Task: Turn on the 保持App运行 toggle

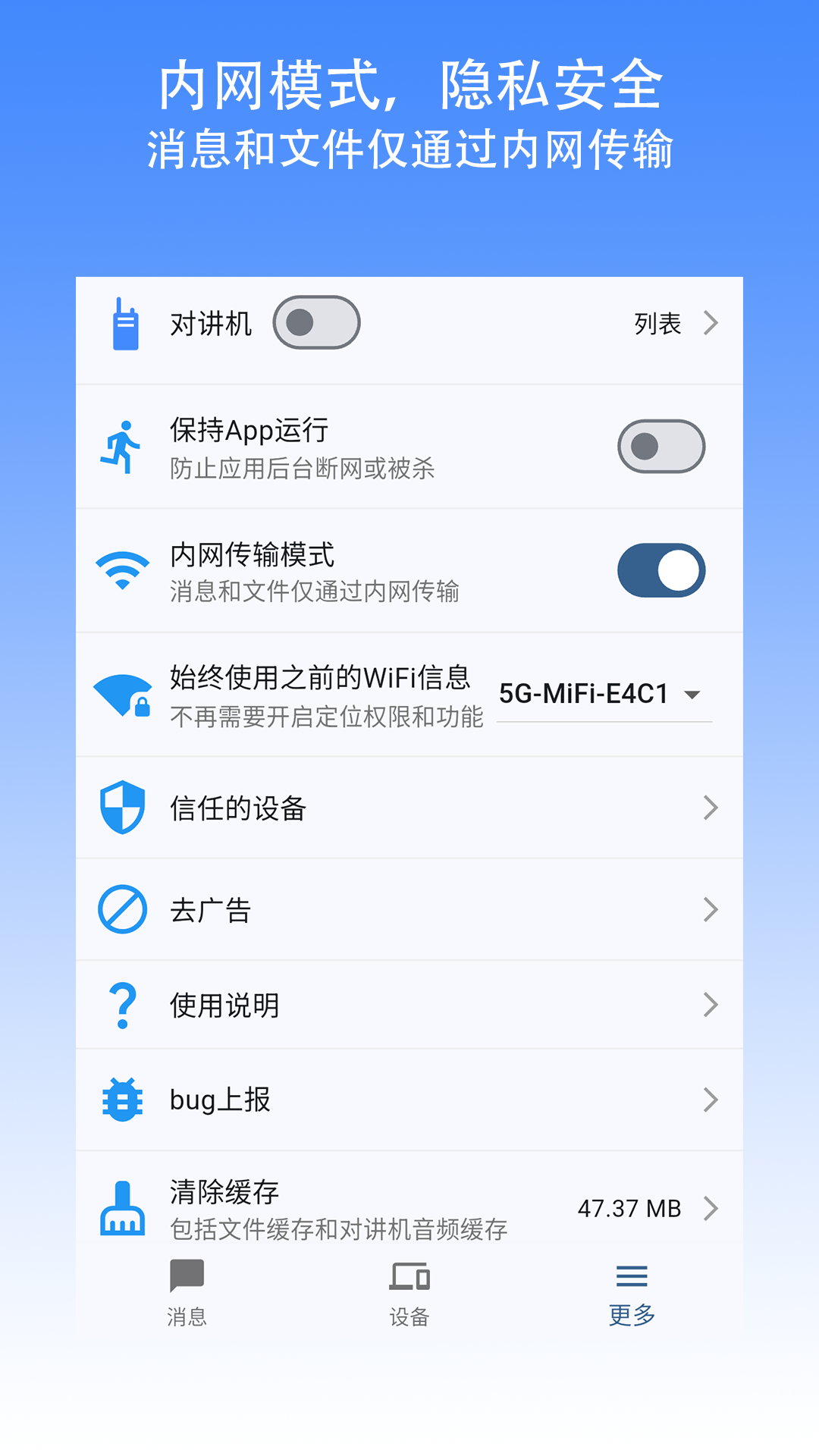Action: click(661, 447)
